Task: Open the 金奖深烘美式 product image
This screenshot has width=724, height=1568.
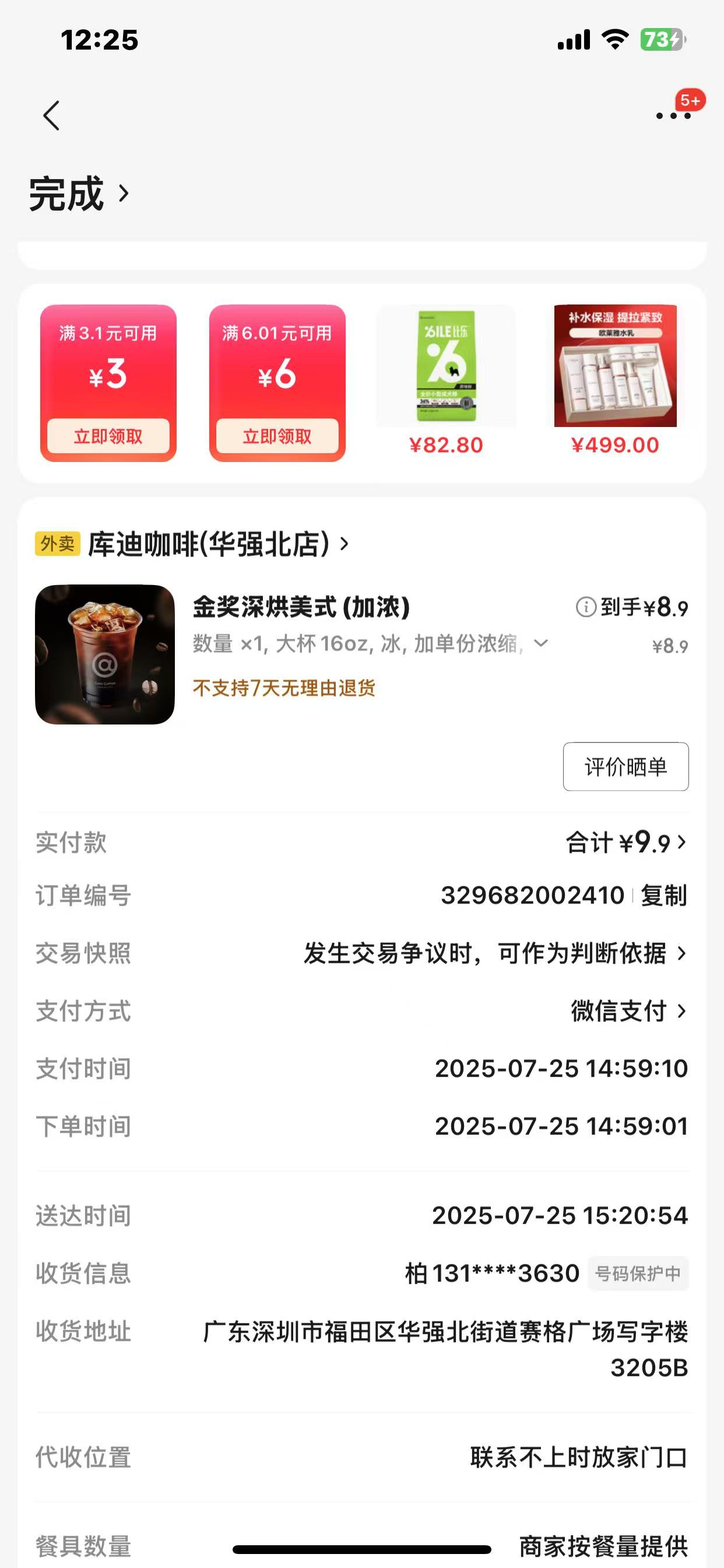Action: click(x=105, y=654)
